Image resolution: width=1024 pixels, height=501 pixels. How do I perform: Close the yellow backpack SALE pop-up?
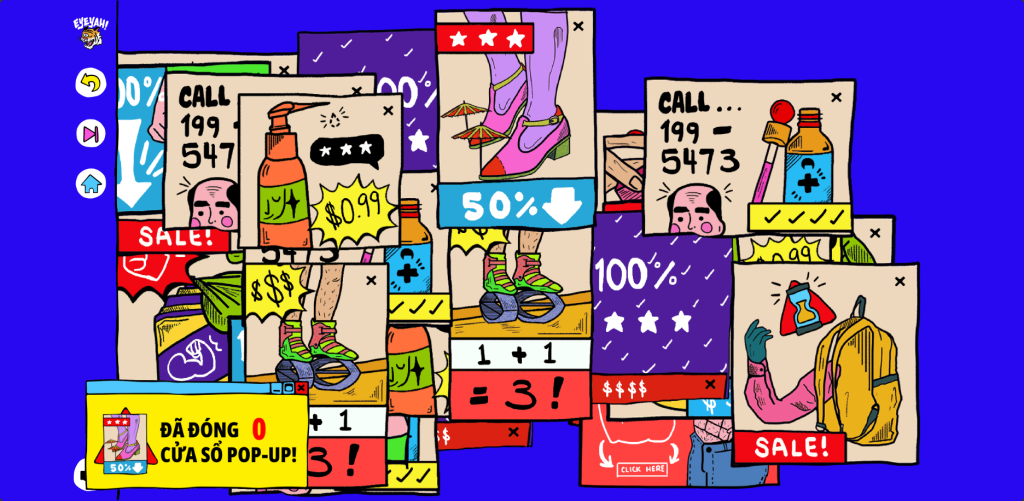900,282
